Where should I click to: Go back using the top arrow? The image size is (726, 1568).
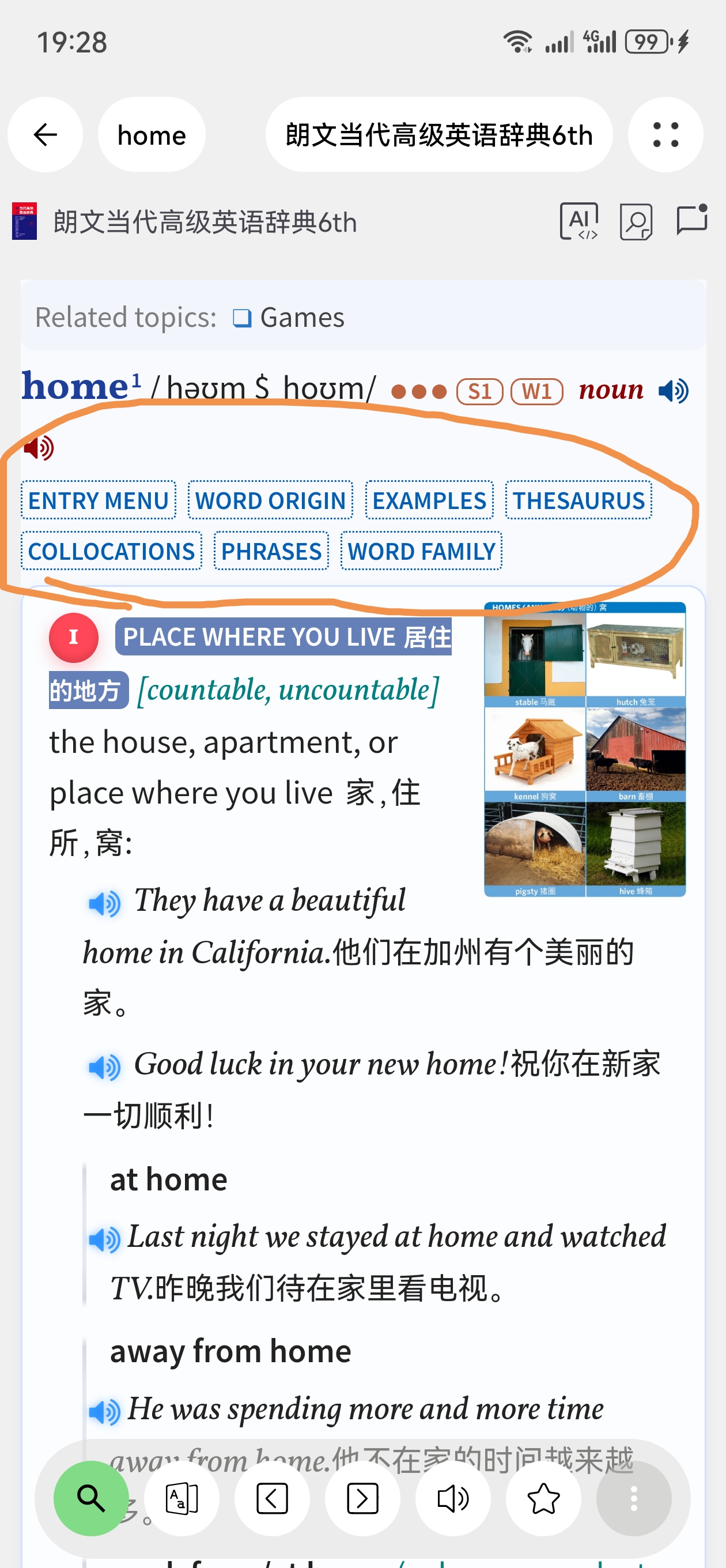[45, 134]
